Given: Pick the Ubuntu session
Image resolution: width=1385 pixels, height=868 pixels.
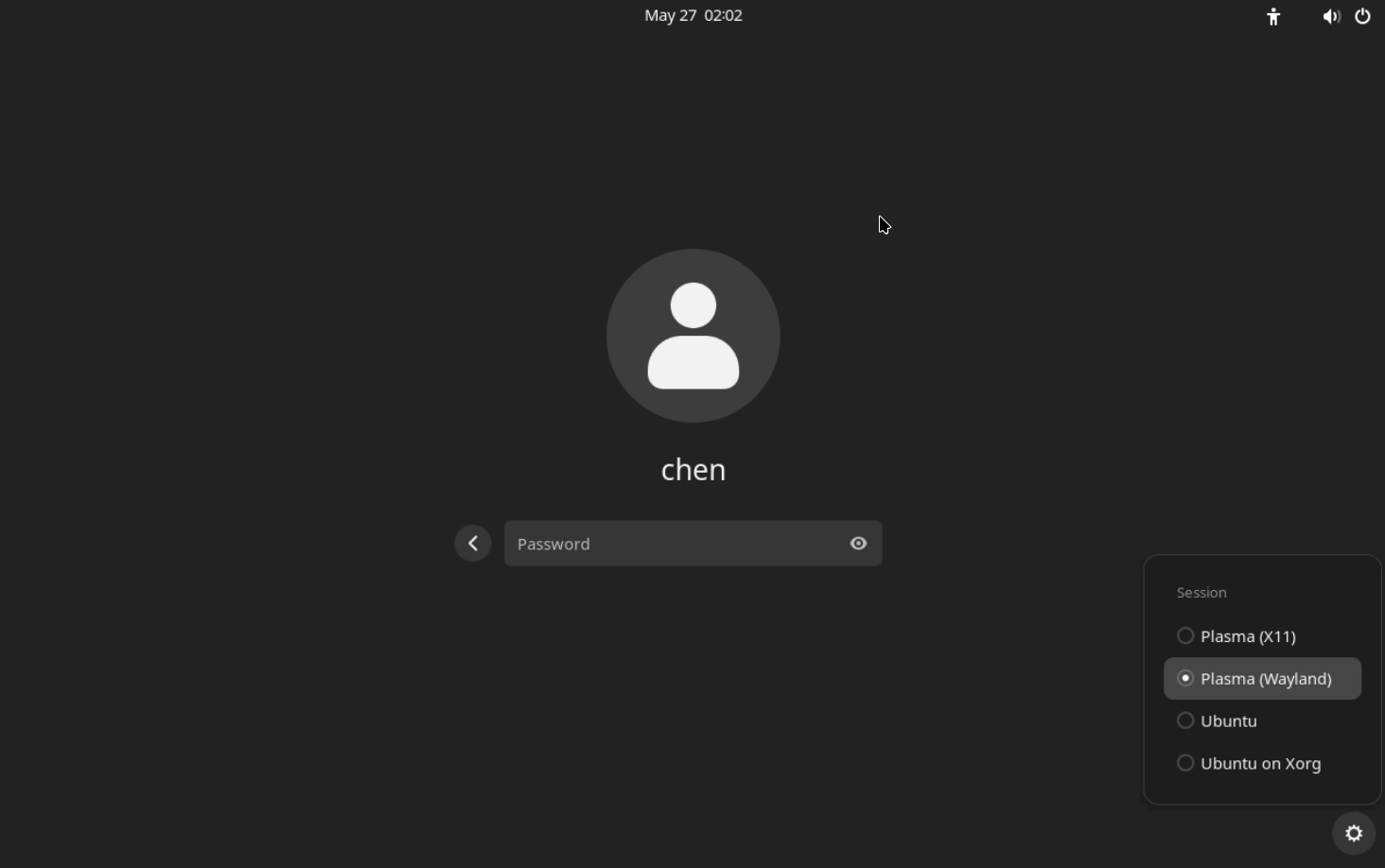Looking at the screenshot, I should click(x=1228, y=720).
